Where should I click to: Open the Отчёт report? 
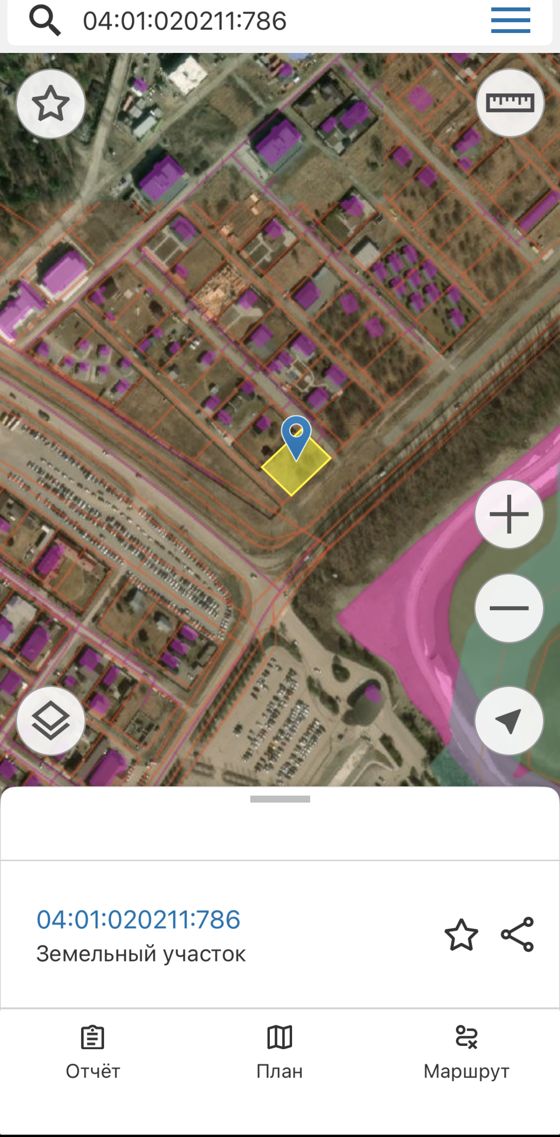coord(93,1052)
